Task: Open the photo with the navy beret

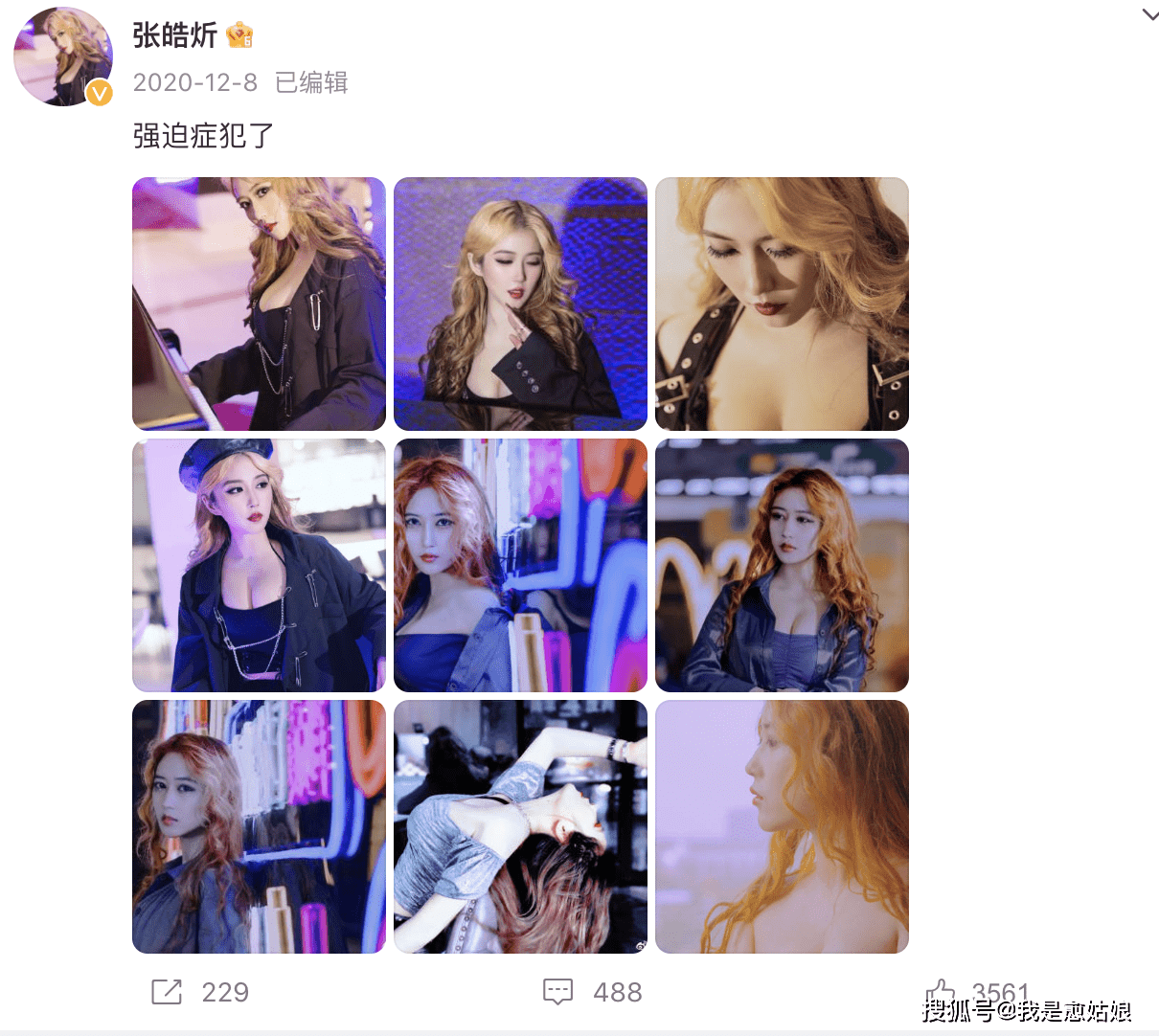Action: tap(259, 565)
